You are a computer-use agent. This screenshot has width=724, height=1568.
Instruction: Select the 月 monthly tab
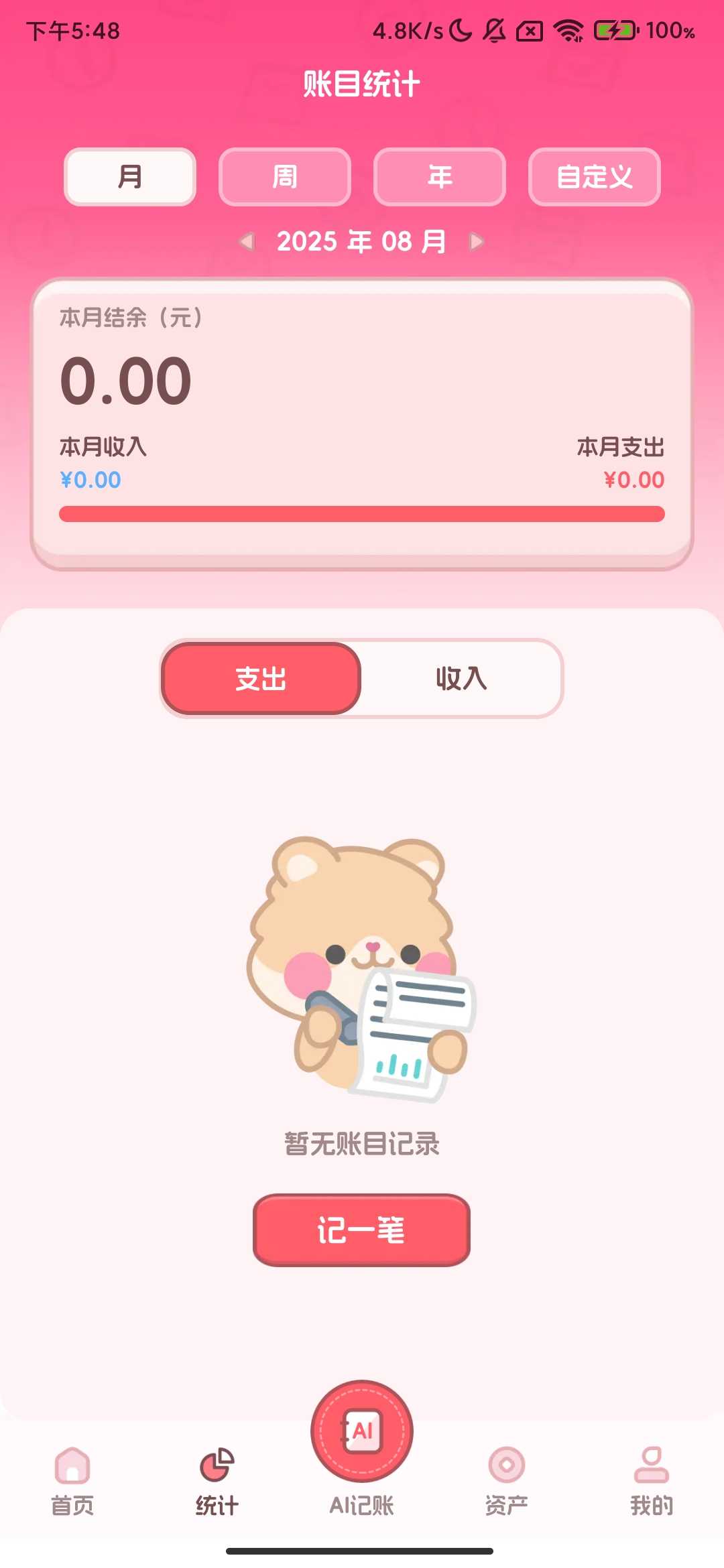pos(129,176)
